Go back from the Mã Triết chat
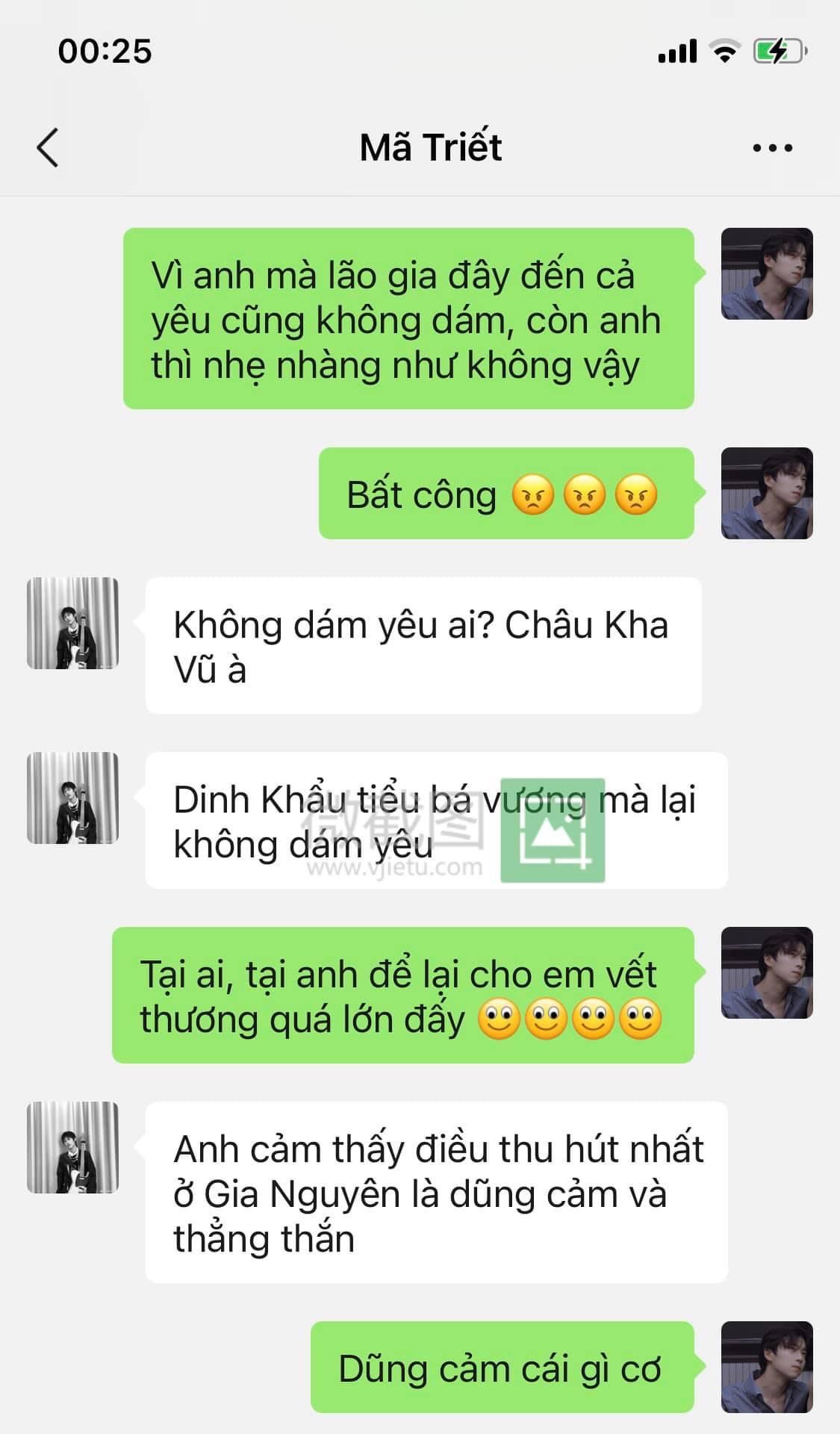Viewport: 840px width, 1434px height. [48, 147]
